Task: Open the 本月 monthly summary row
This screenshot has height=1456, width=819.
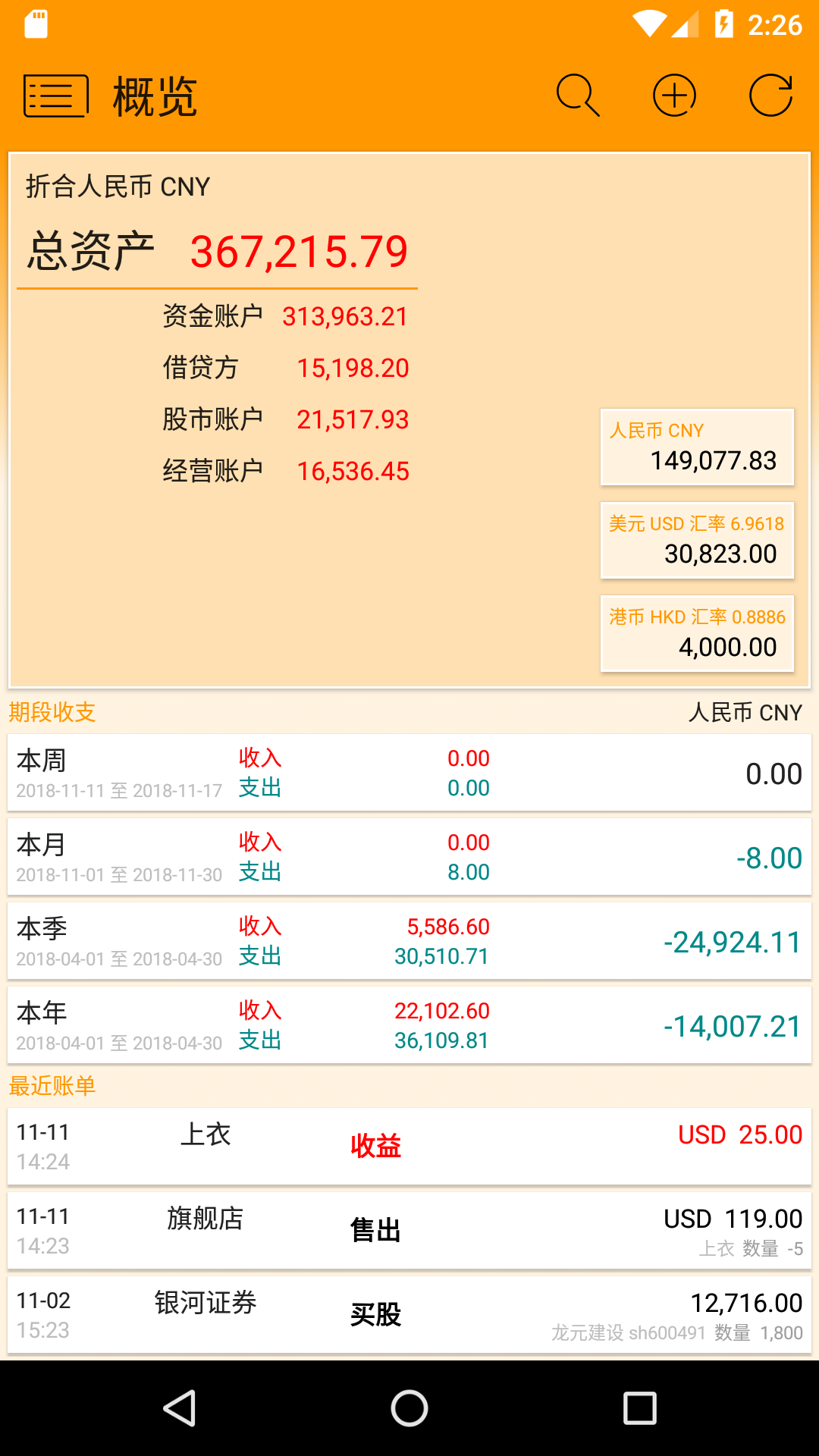Action: (x=409, y=856)
